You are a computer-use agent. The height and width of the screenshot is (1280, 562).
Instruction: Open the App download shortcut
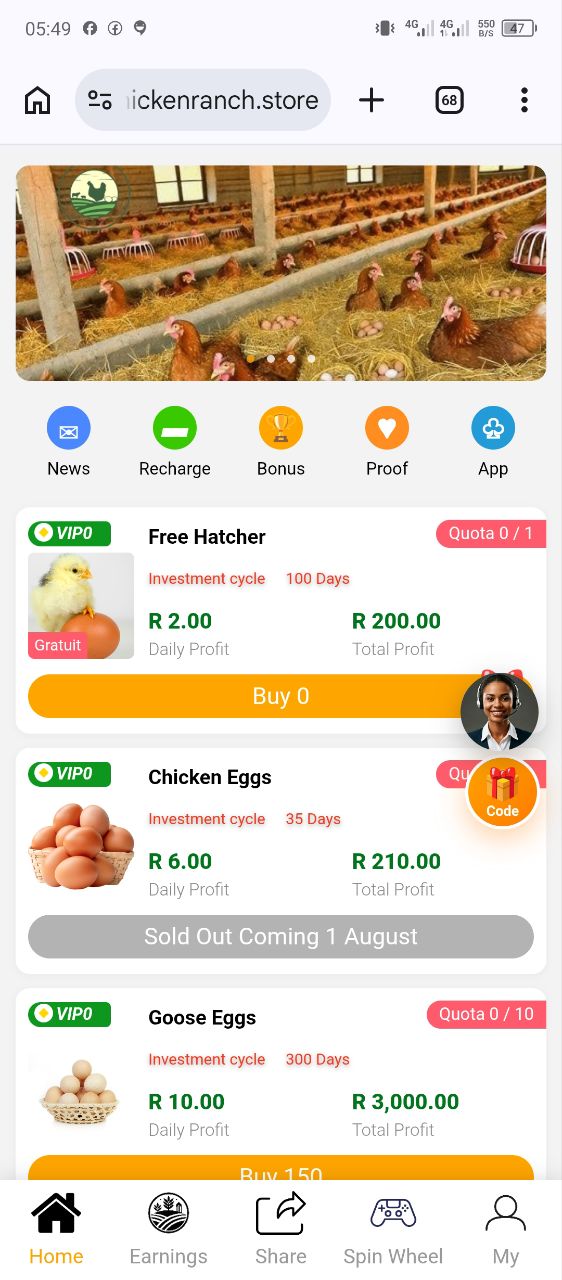tap(493, 442)
